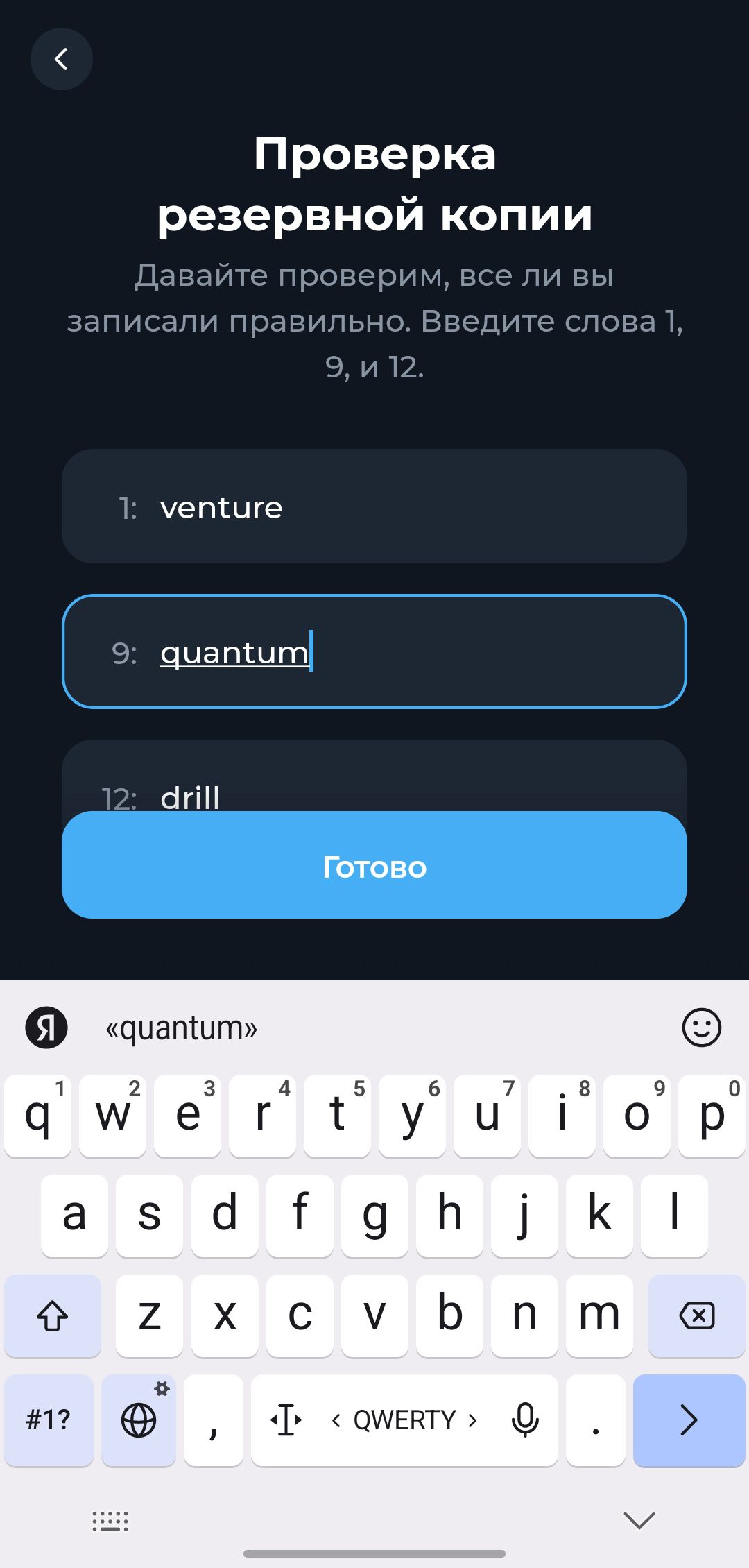Tap the keyboard shift key
Image resolution: width=749 pixels, height=1568 pixels.
pyautogui.click(x=53, y=1315)
